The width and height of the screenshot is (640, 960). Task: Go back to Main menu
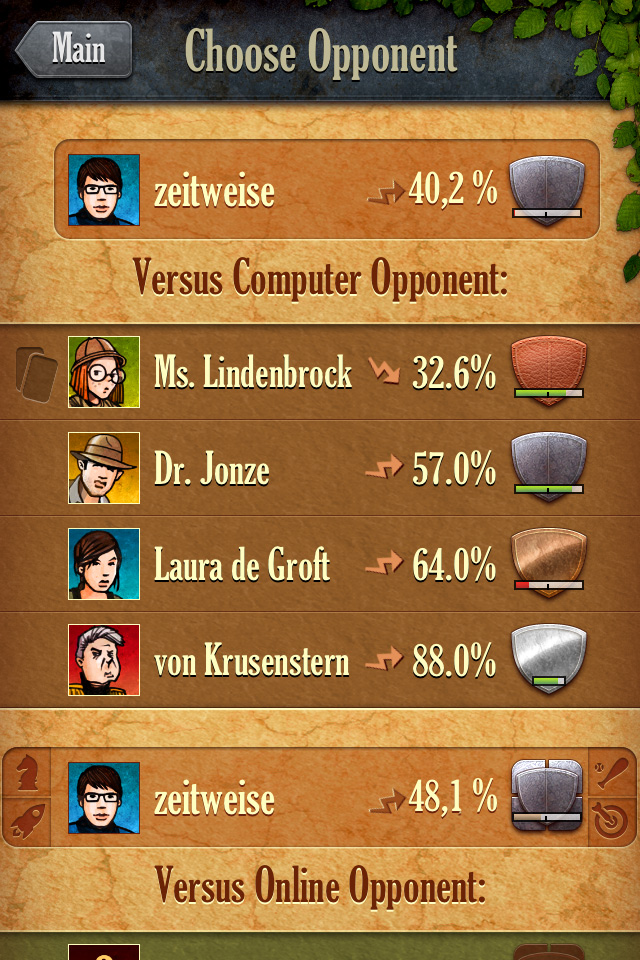pyautogui.click(x=75, y=49)
